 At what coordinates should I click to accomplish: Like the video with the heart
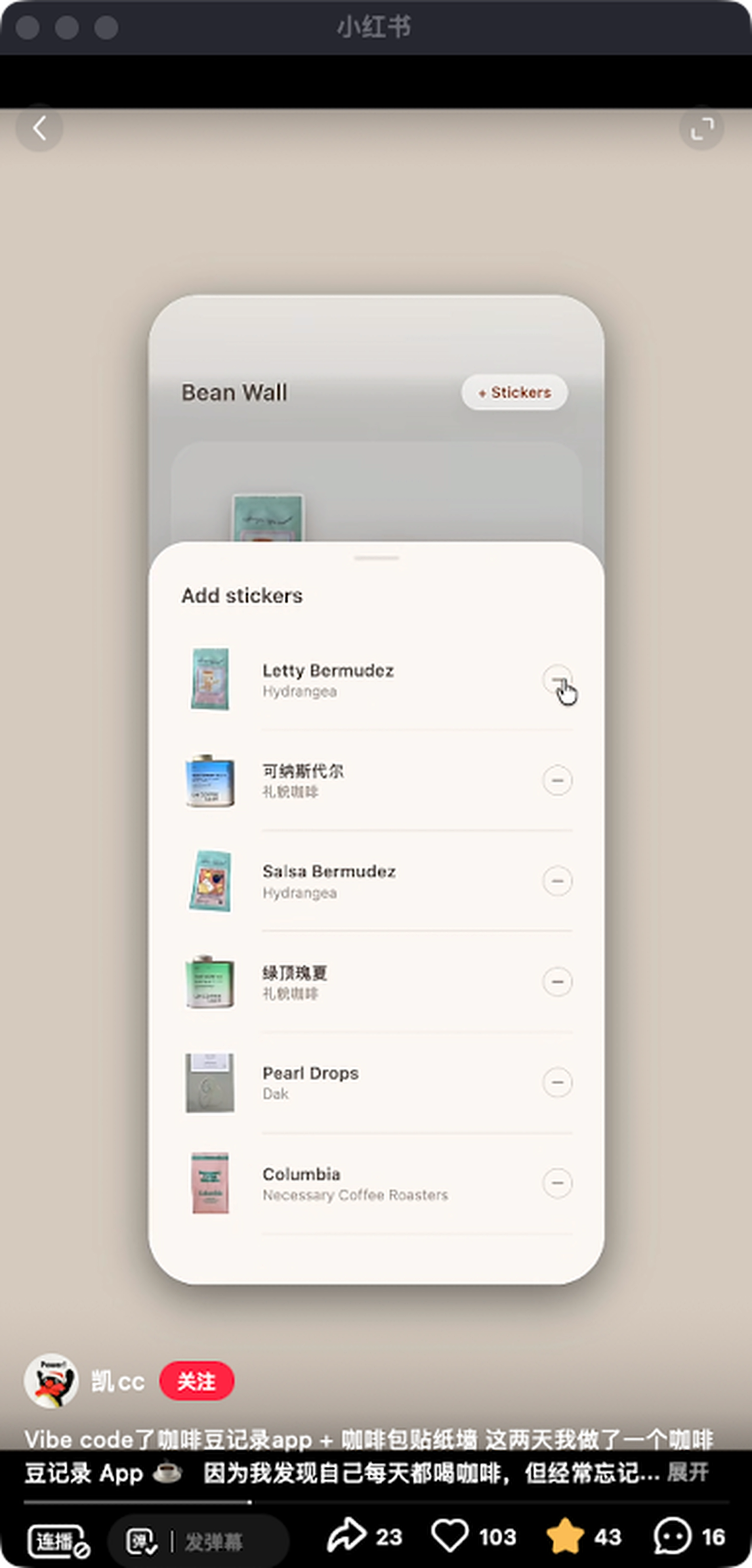point(450,1536)
